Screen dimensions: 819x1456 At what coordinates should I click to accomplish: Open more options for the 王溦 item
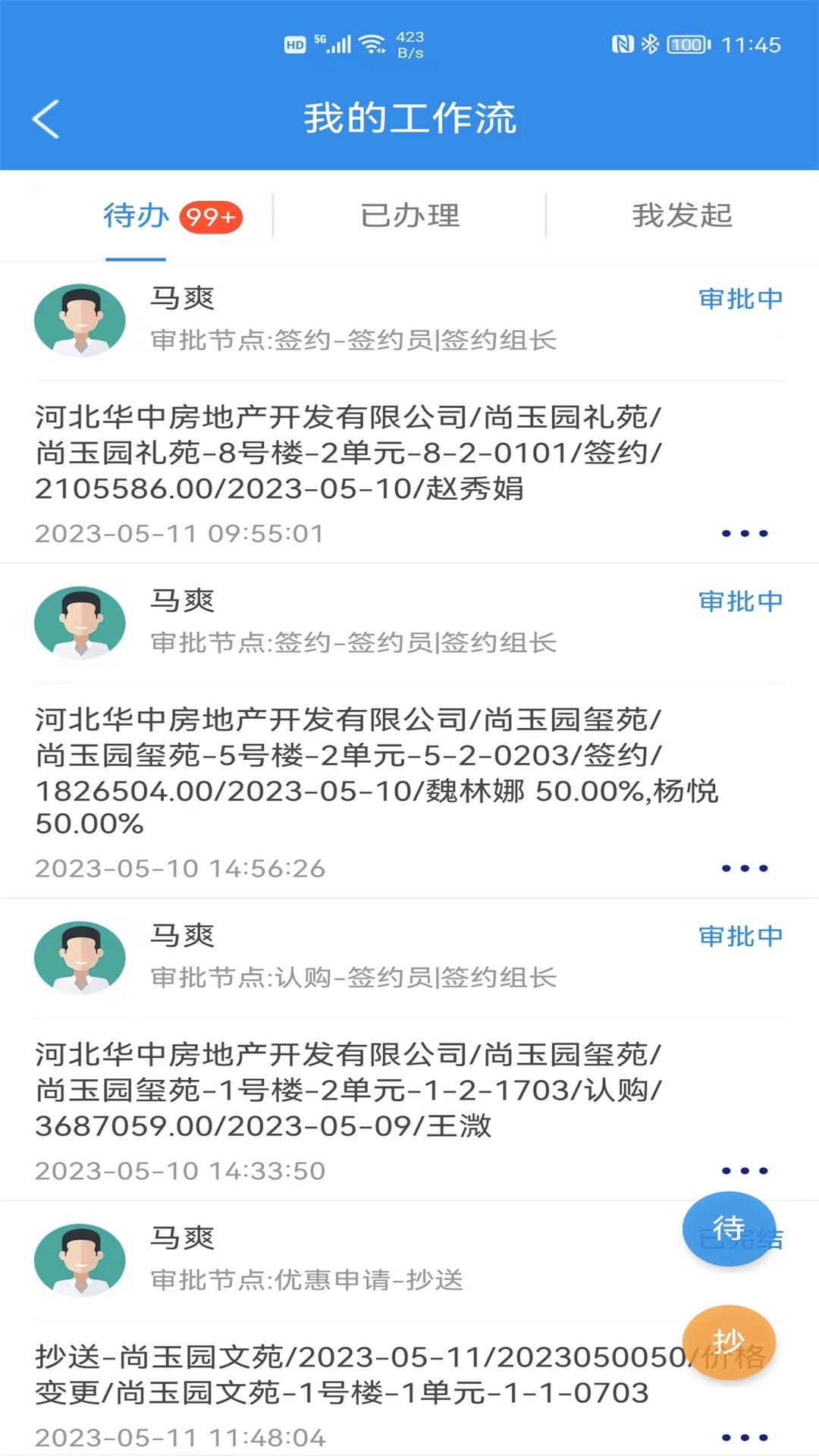point(745,1171)
